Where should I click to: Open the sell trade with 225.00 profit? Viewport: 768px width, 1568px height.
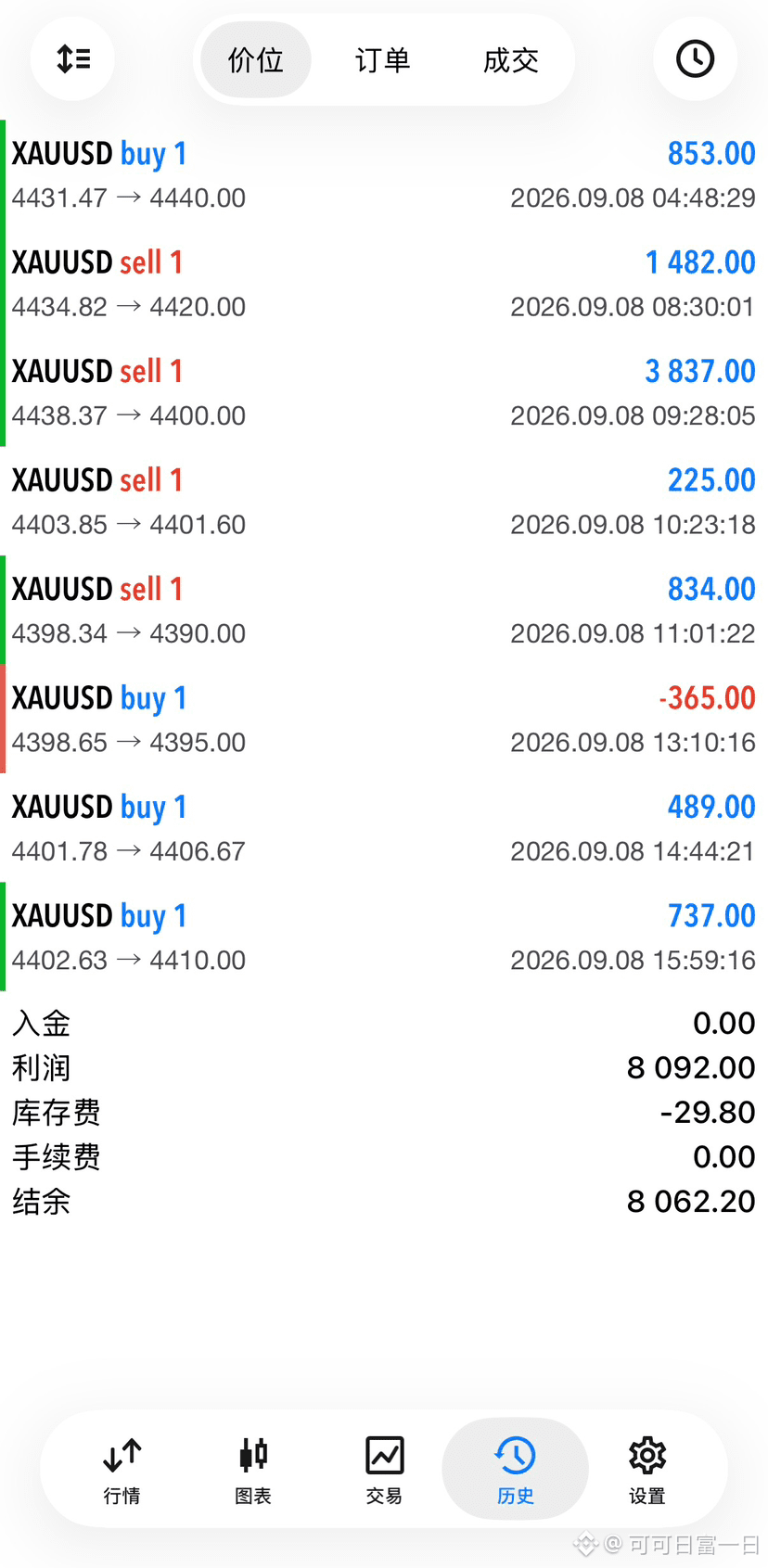pyautogui.click(x=384, y=501)
